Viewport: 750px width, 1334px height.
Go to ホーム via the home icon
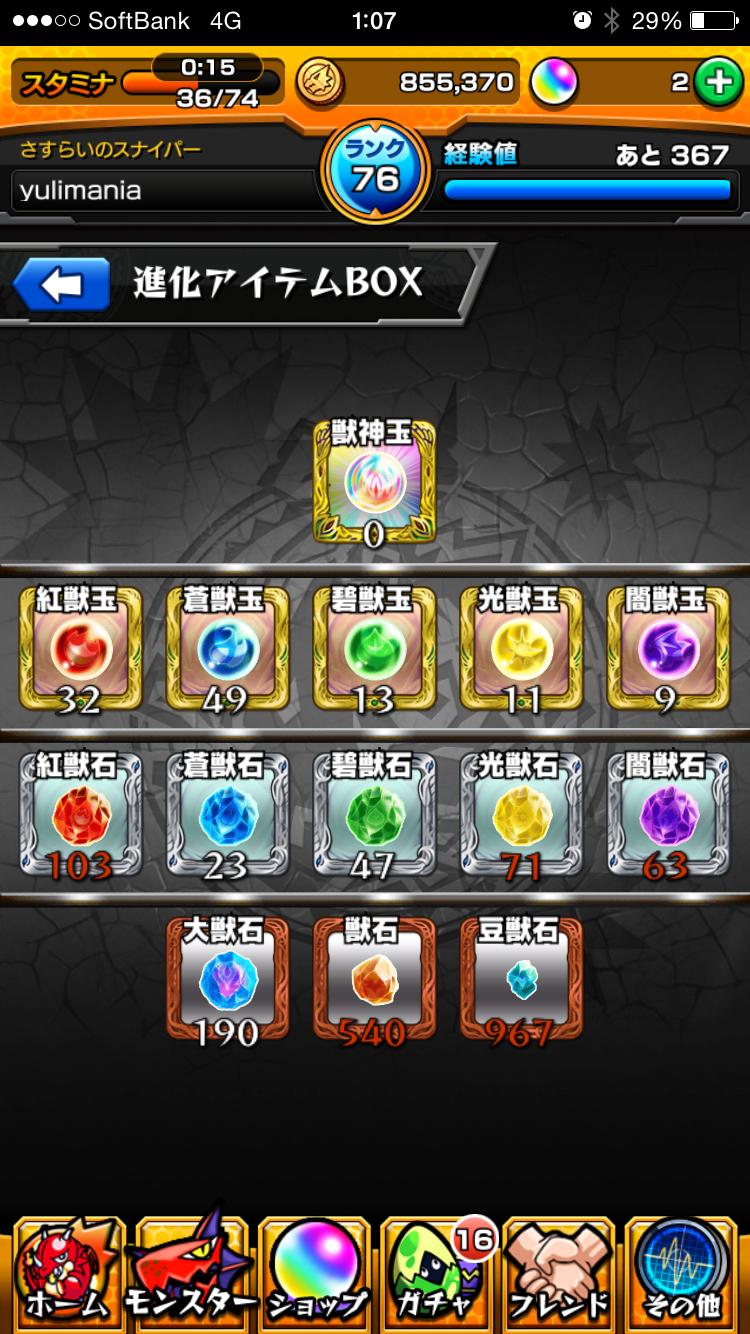tap(65, 1270)
